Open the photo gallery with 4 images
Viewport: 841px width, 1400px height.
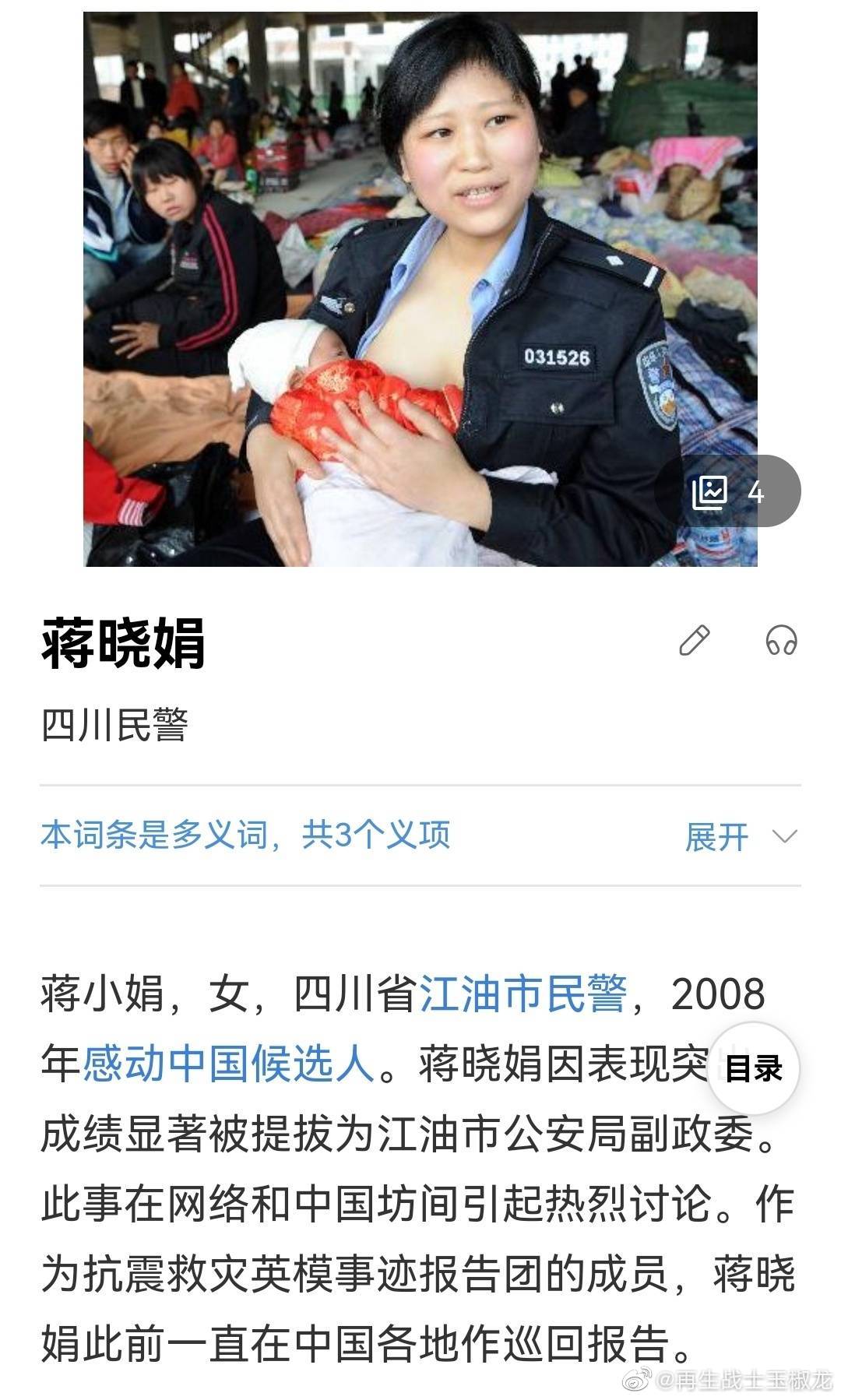(x=729, y=491)
